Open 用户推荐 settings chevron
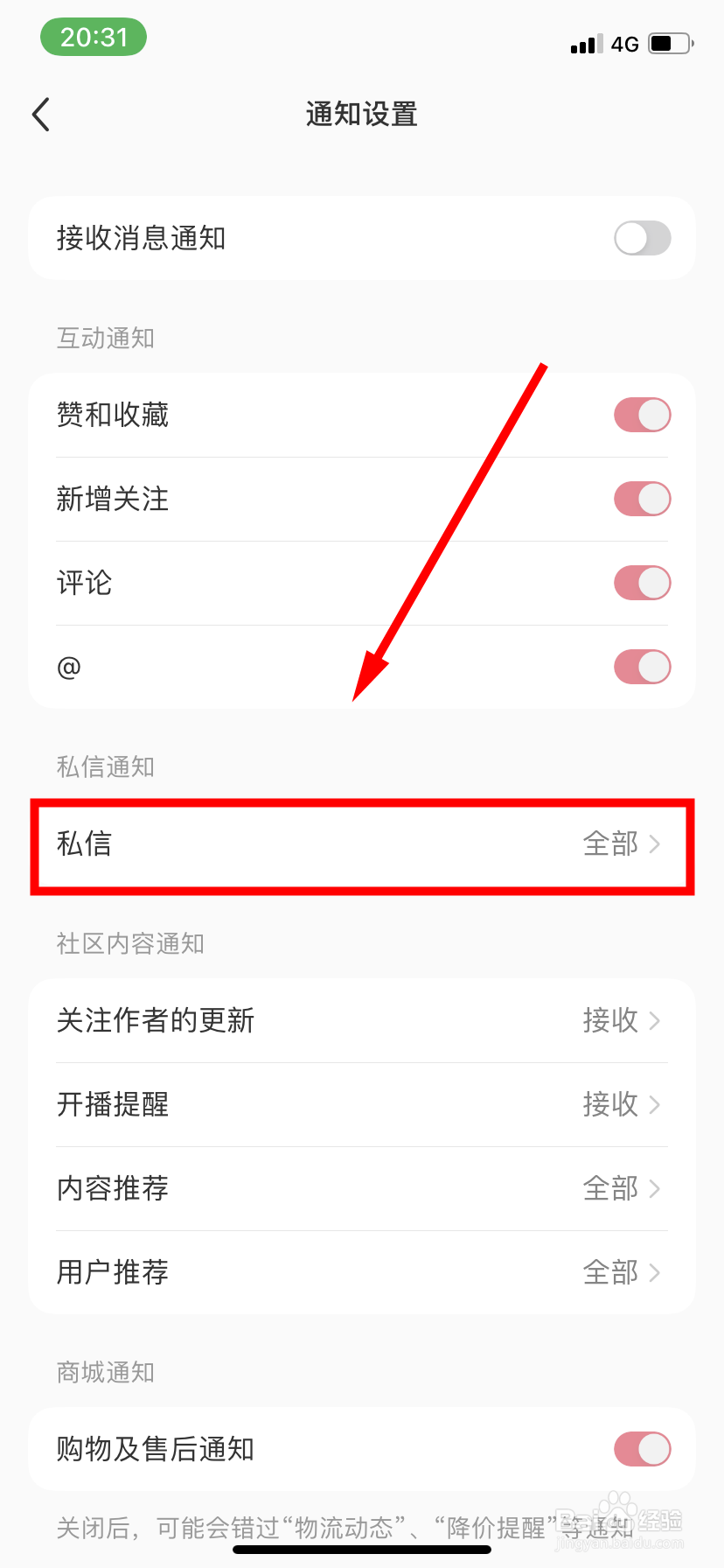 click(x=654, y=1272)
